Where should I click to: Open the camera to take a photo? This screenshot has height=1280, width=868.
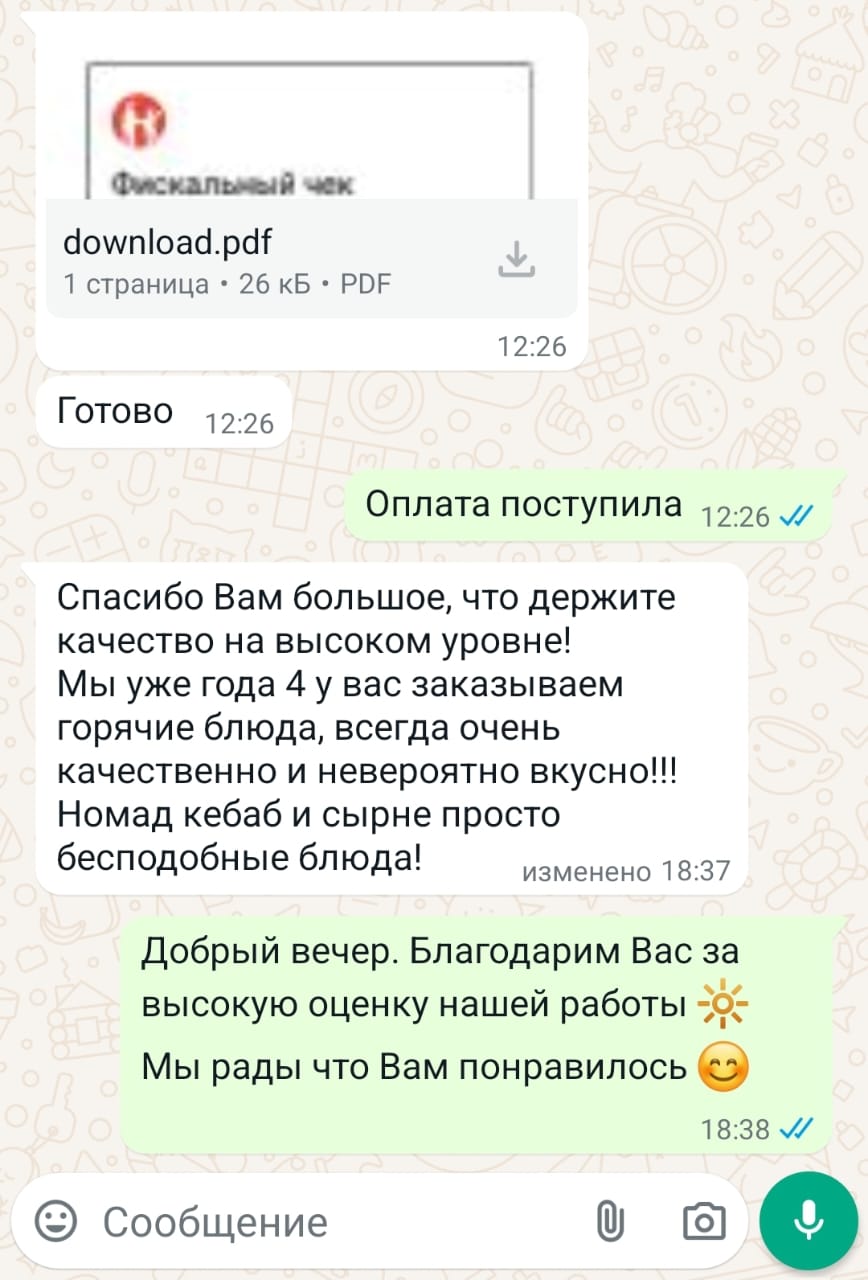703,1221
